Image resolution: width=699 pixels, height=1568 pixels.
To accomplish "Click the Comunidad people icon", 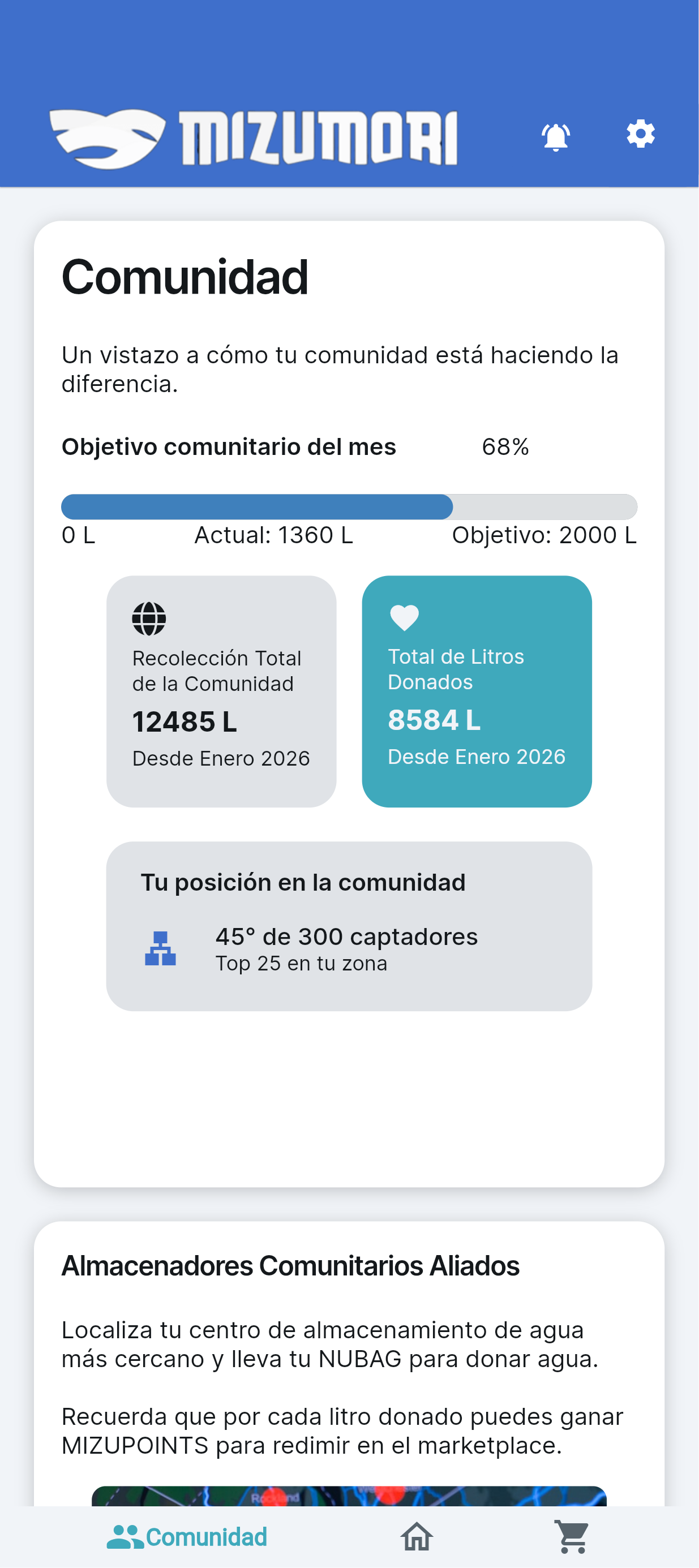I will click(125, 1537).
